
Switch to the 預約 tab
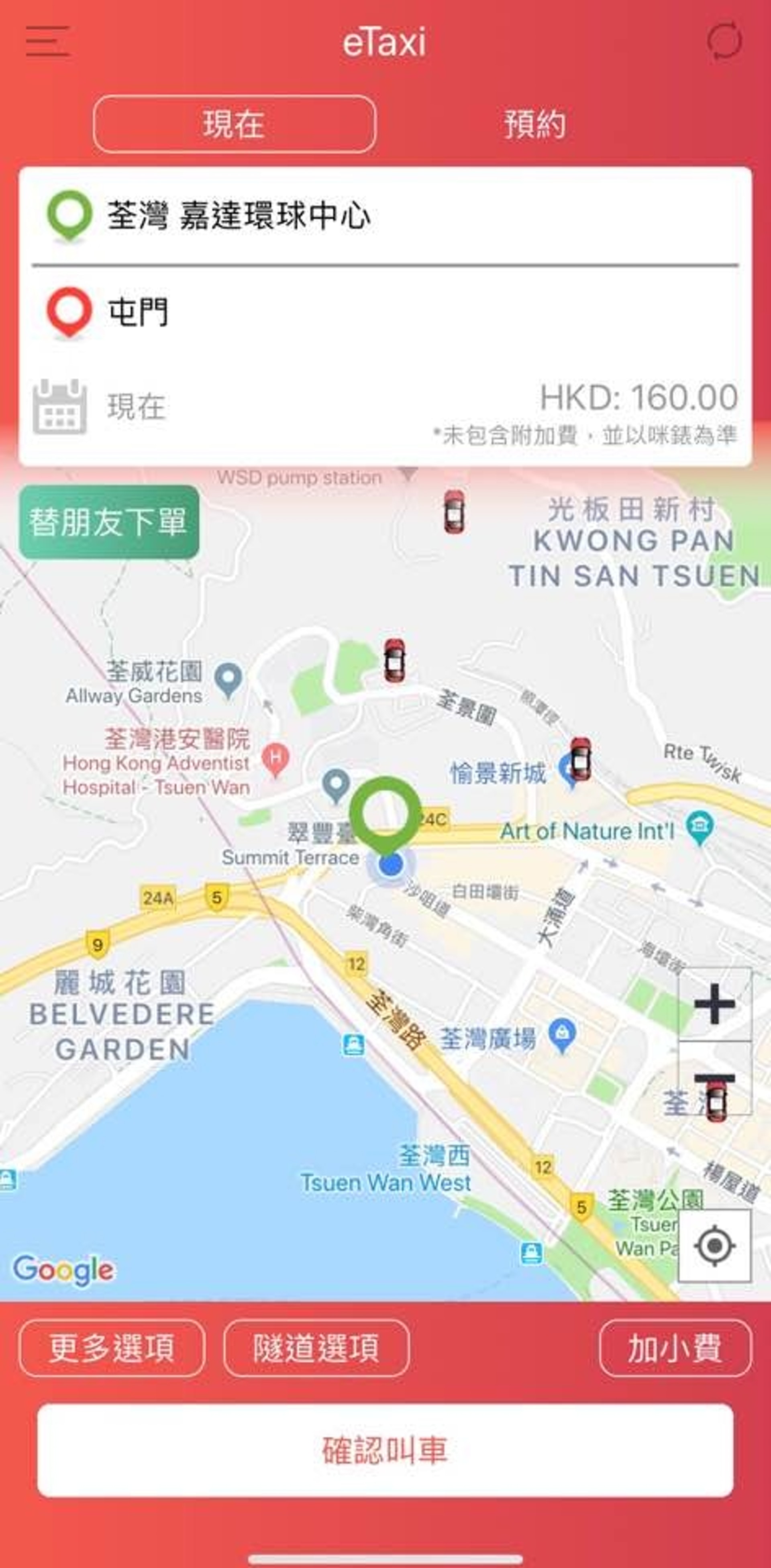tap(534, 124)
